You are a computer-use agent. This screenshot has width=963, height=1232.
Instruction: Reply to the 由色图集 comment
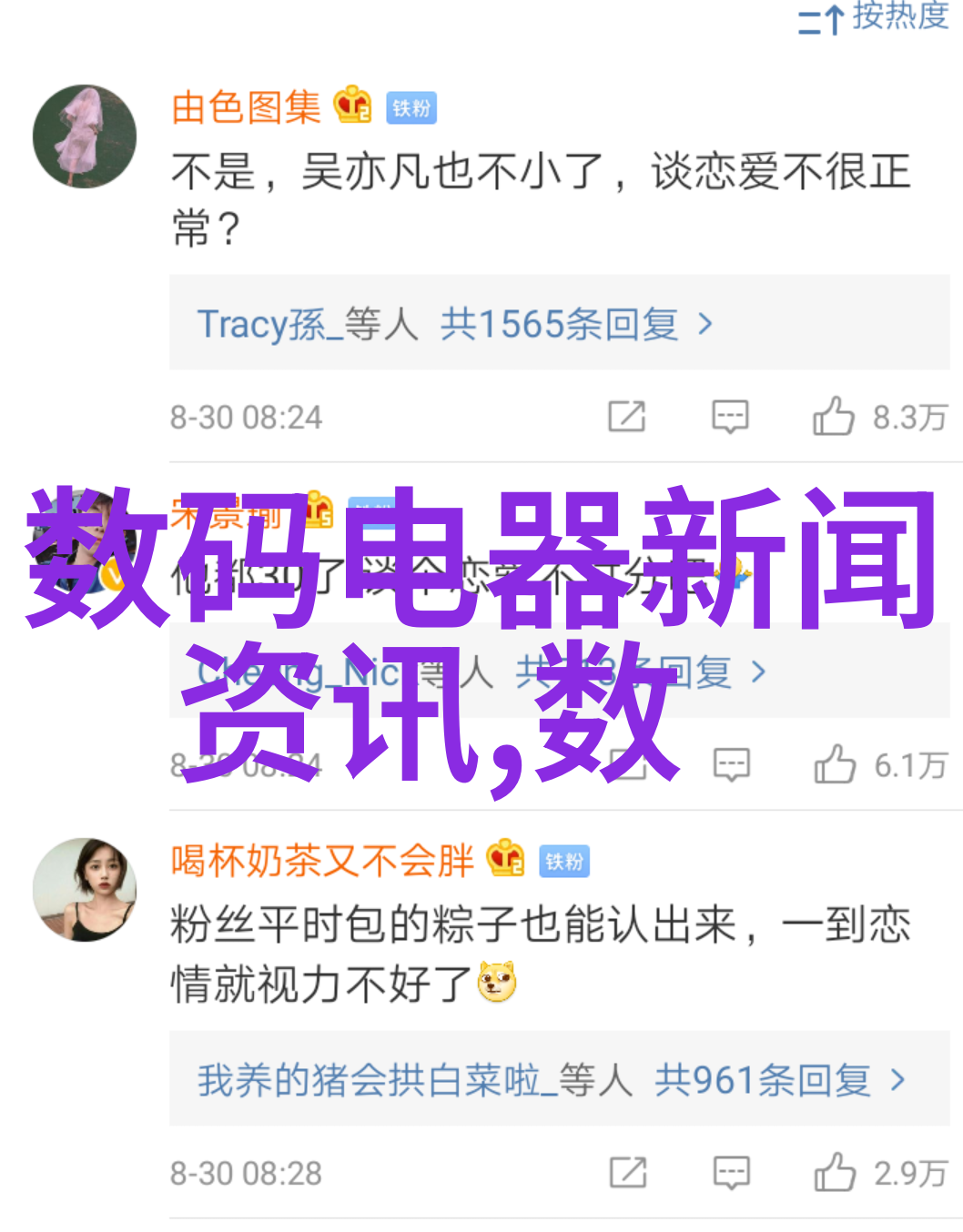point(730,417)
